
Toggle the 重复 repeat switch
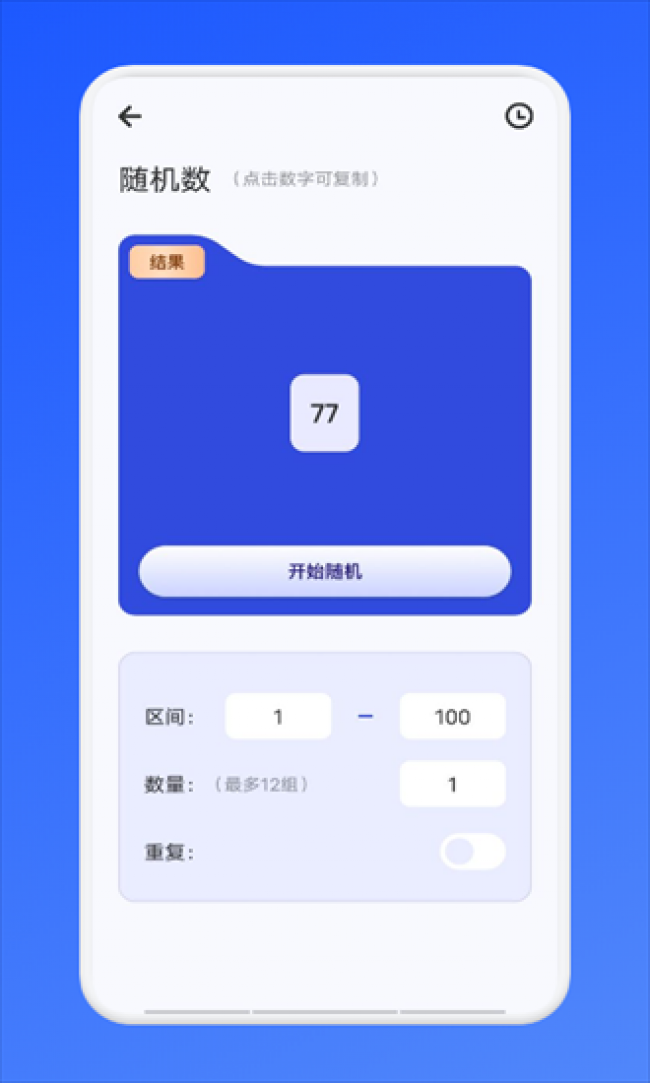[x=472, y=852]
